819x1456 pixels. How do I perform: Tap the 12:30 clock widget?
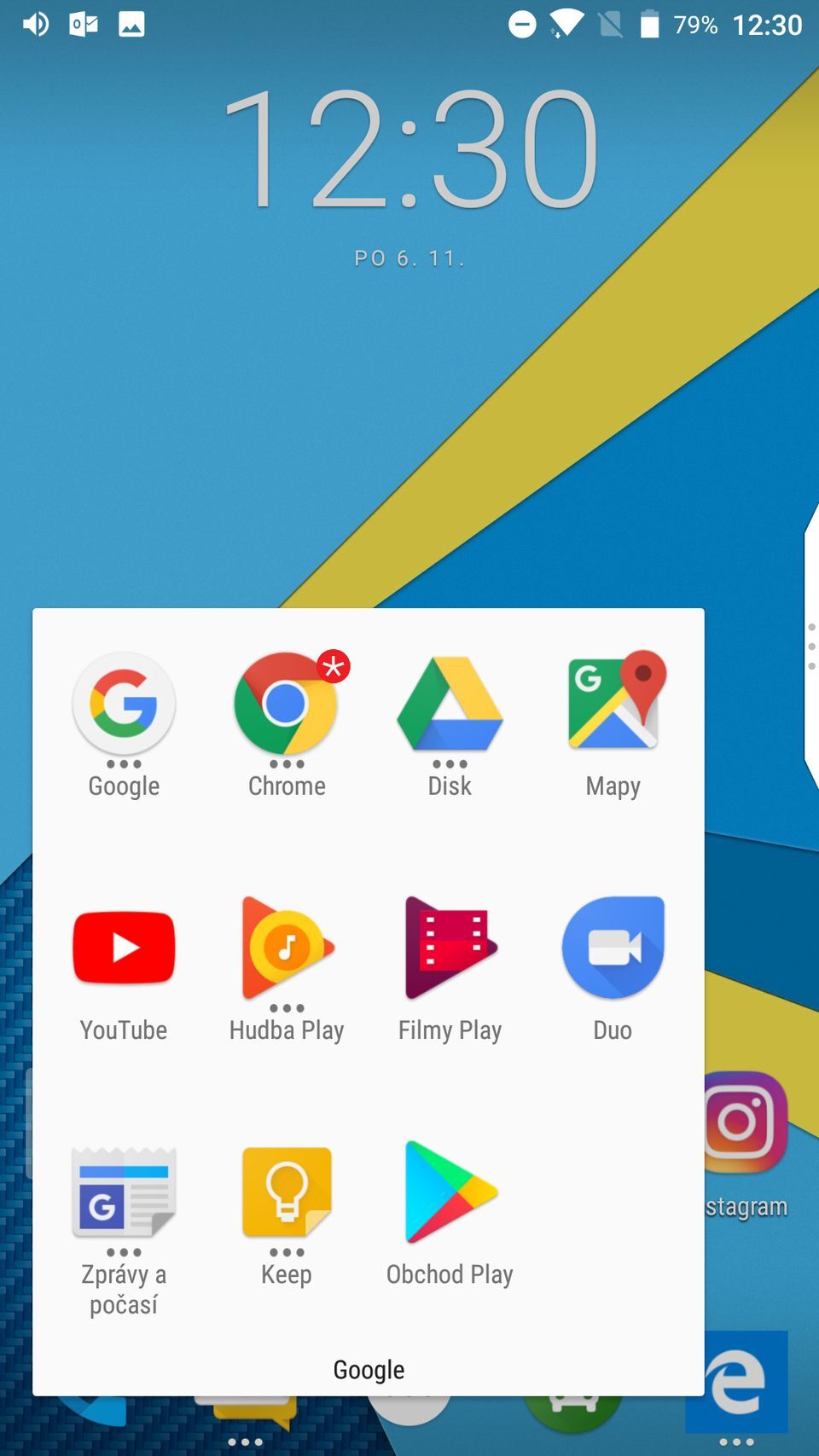pos(409,151)
